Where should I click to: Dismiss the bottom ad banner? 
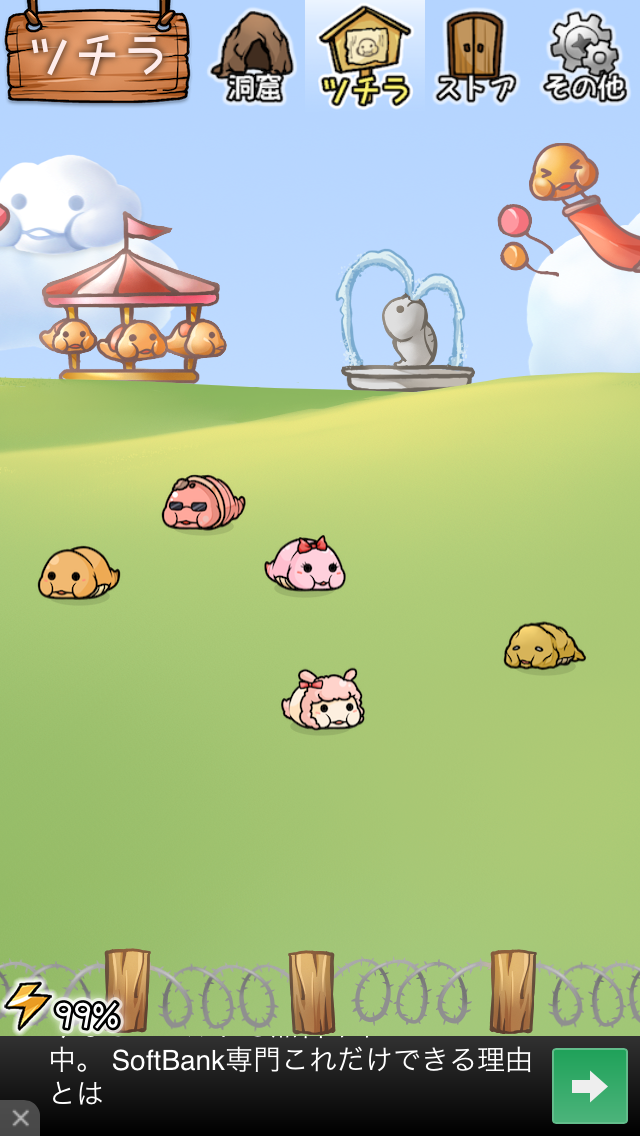19,1118
